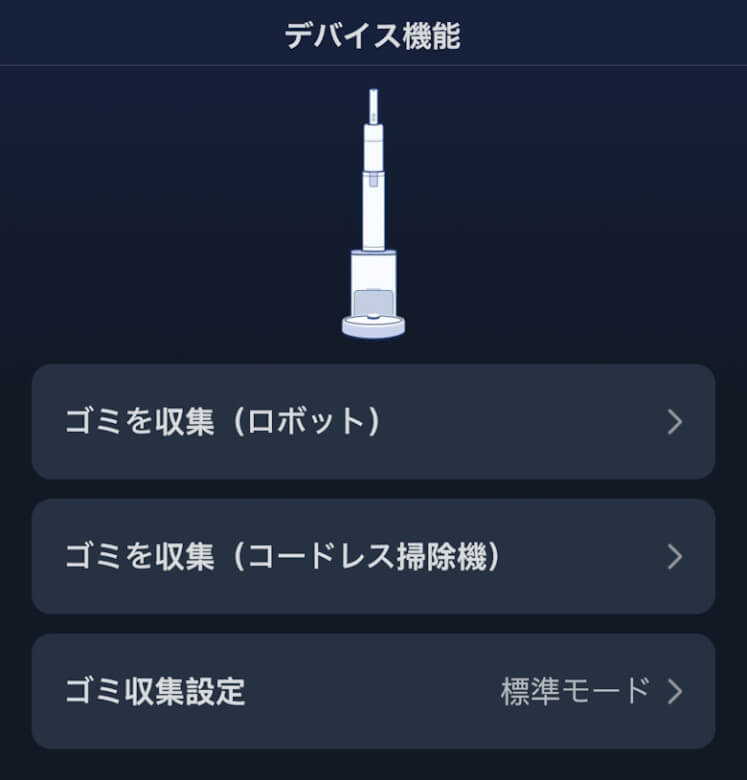Open ゴミ収集設定 showing 標準モード
The height and width of the screenshot is (780, 747).
coord(373,691)
